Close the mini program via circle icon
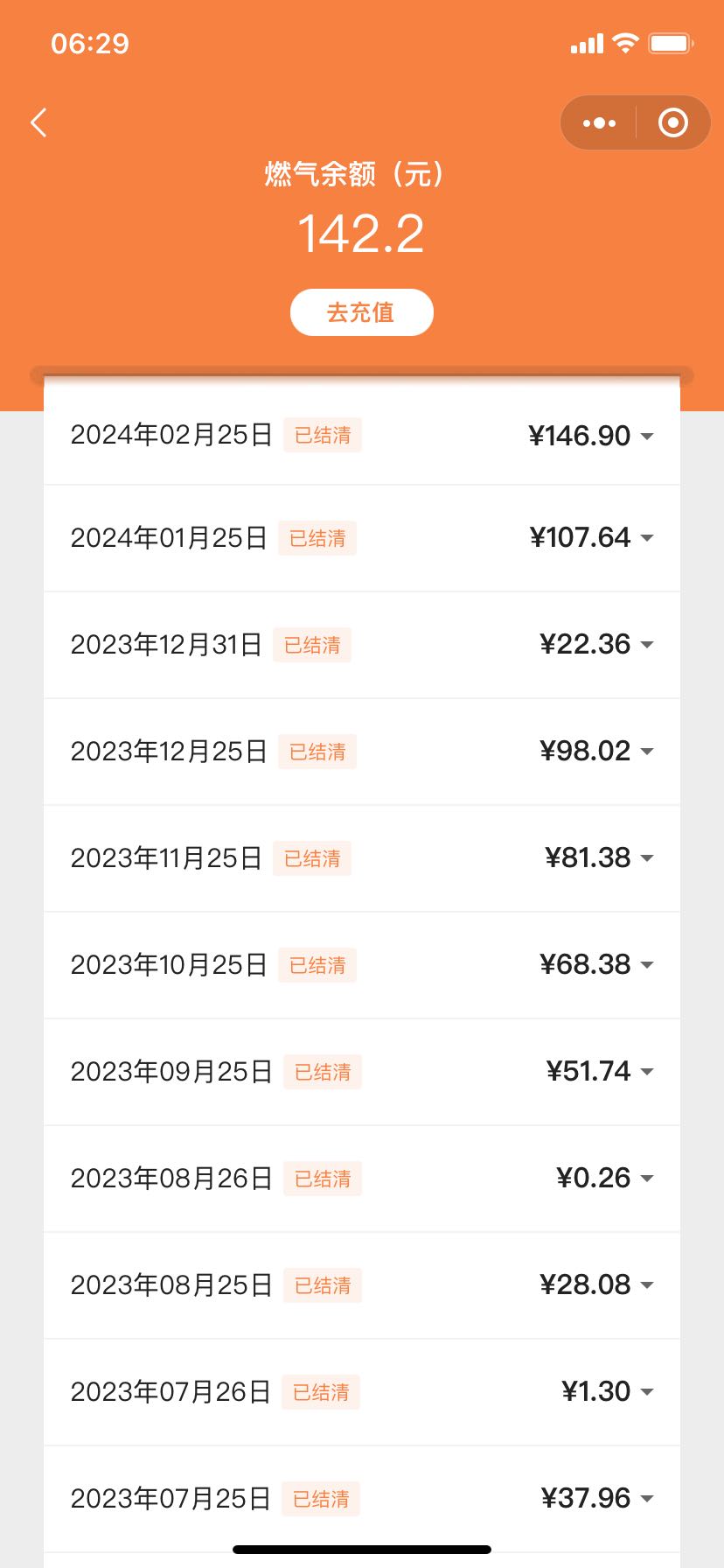Image resolution: width=724 pixels, height=1568 pixels. point(672,123)
